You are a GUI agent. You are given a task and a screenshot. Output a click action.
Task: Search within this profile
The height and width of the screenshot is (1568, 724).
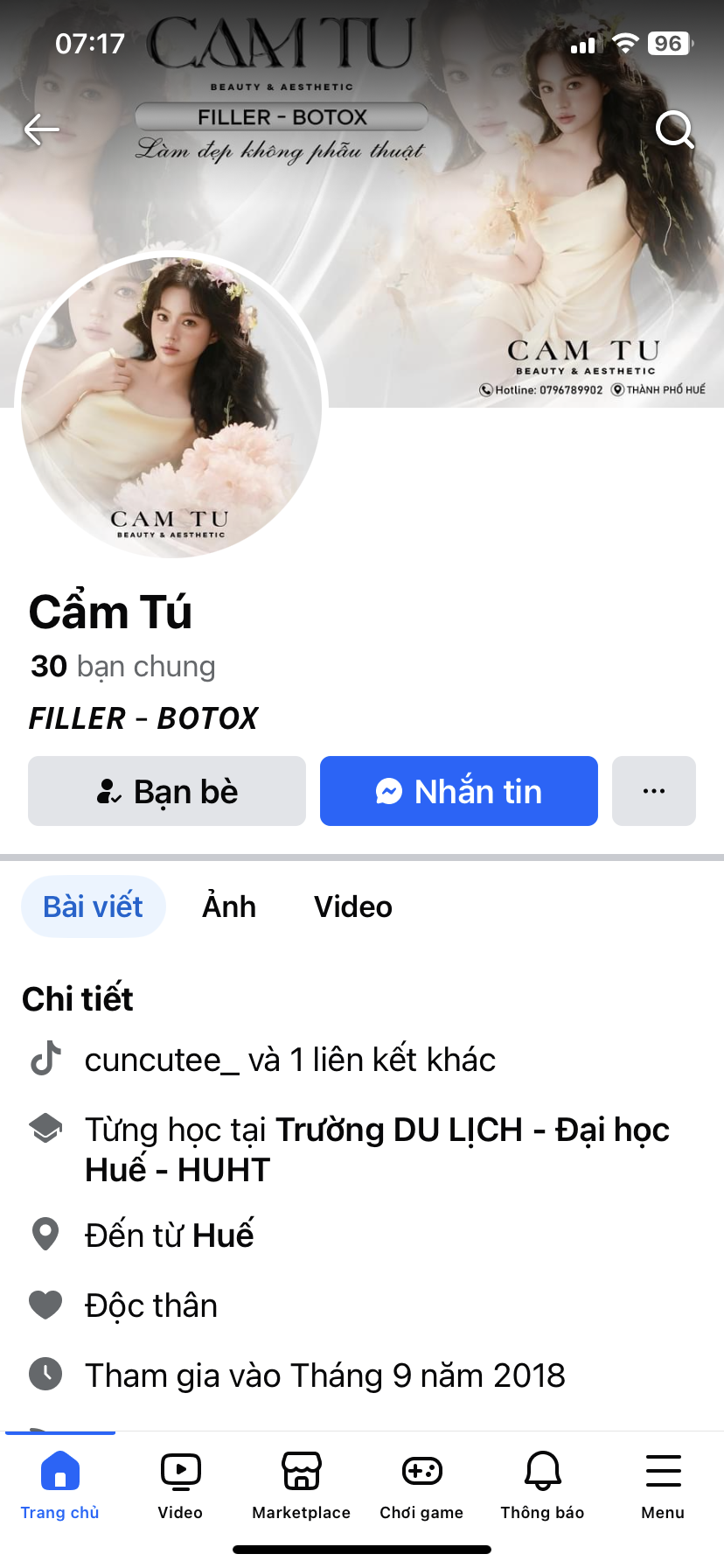[674, 129]
